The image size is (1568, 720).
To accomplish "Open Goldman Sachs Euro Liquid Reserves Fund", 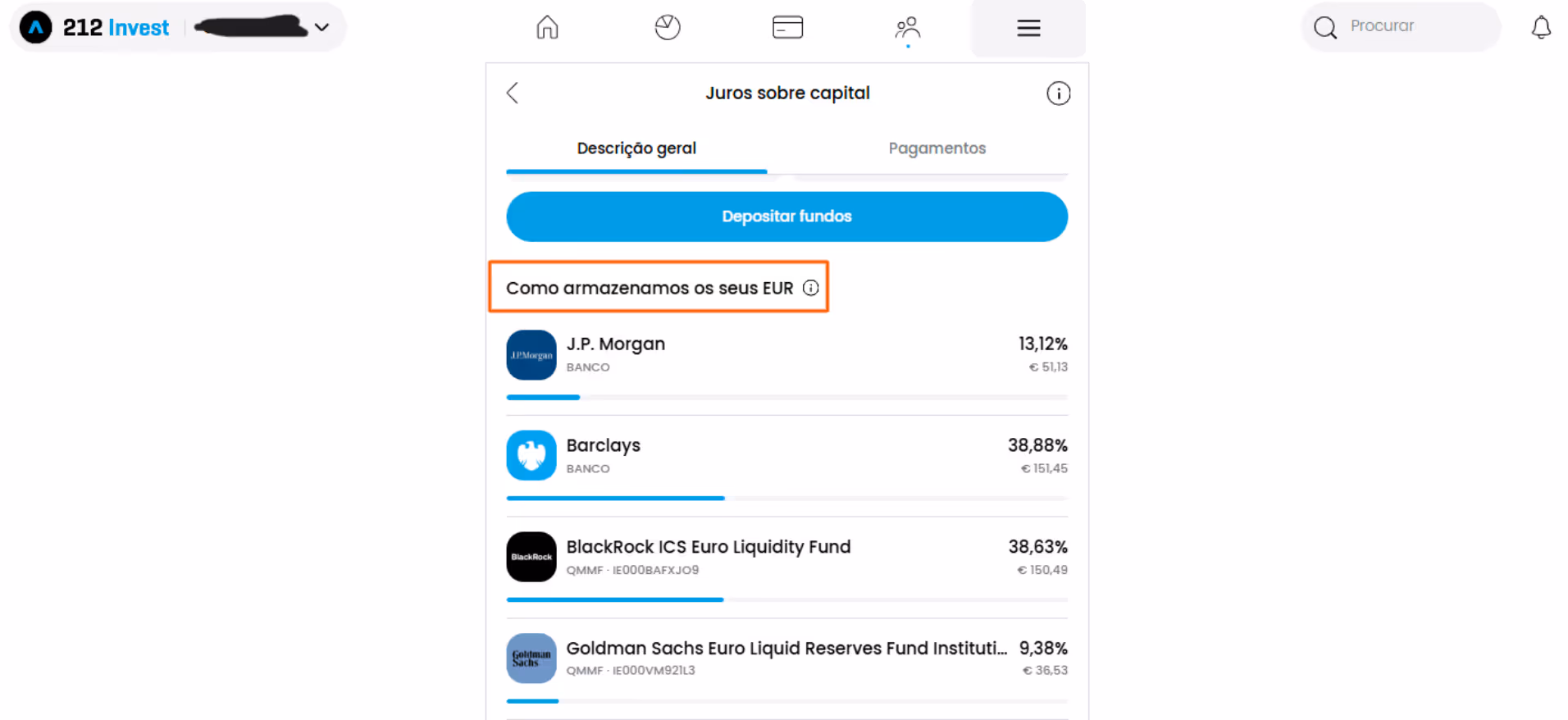I will [786, 667].
